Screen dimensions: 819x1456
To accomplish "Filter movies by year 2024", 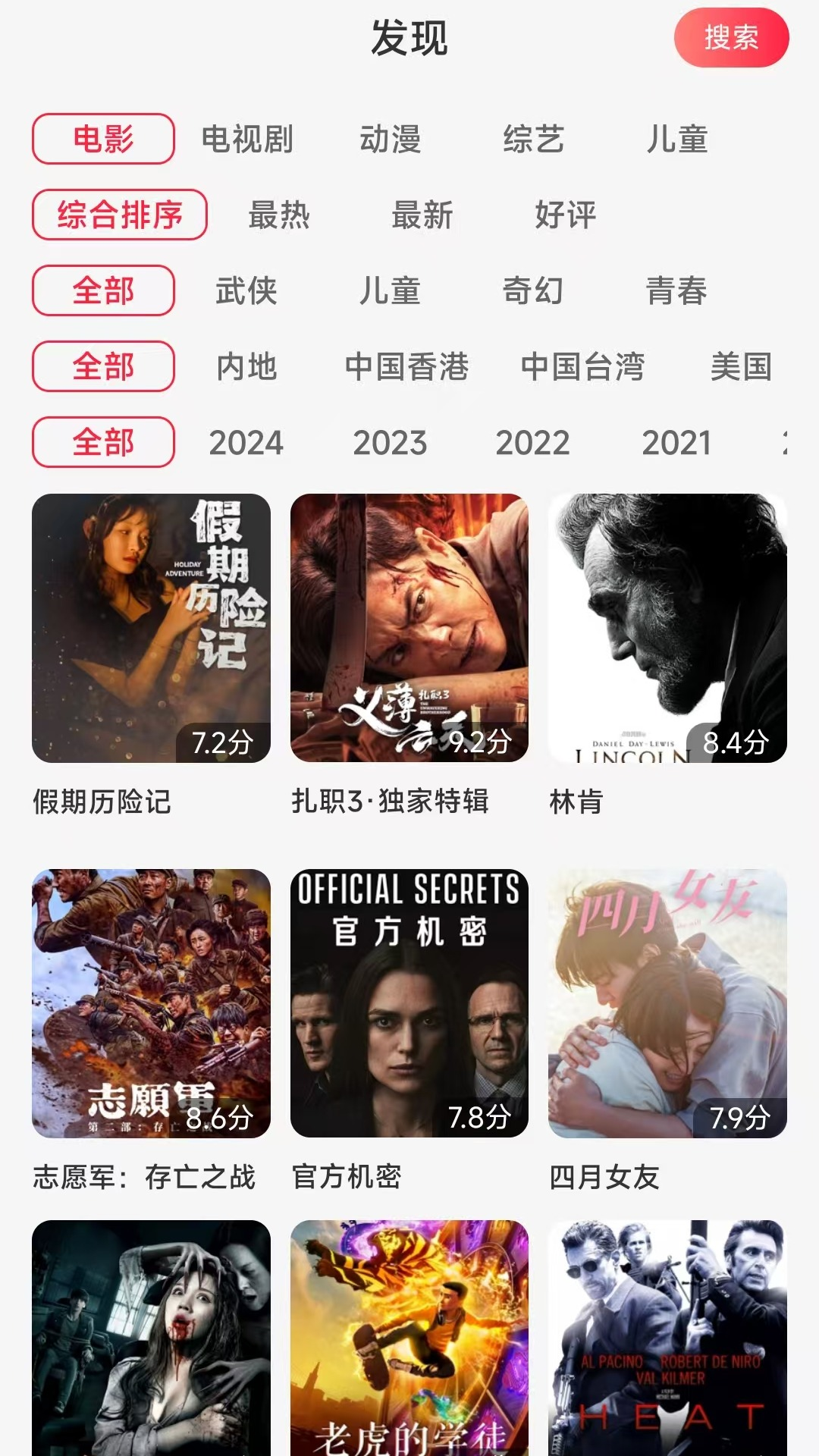I will (x=246, y=443).
